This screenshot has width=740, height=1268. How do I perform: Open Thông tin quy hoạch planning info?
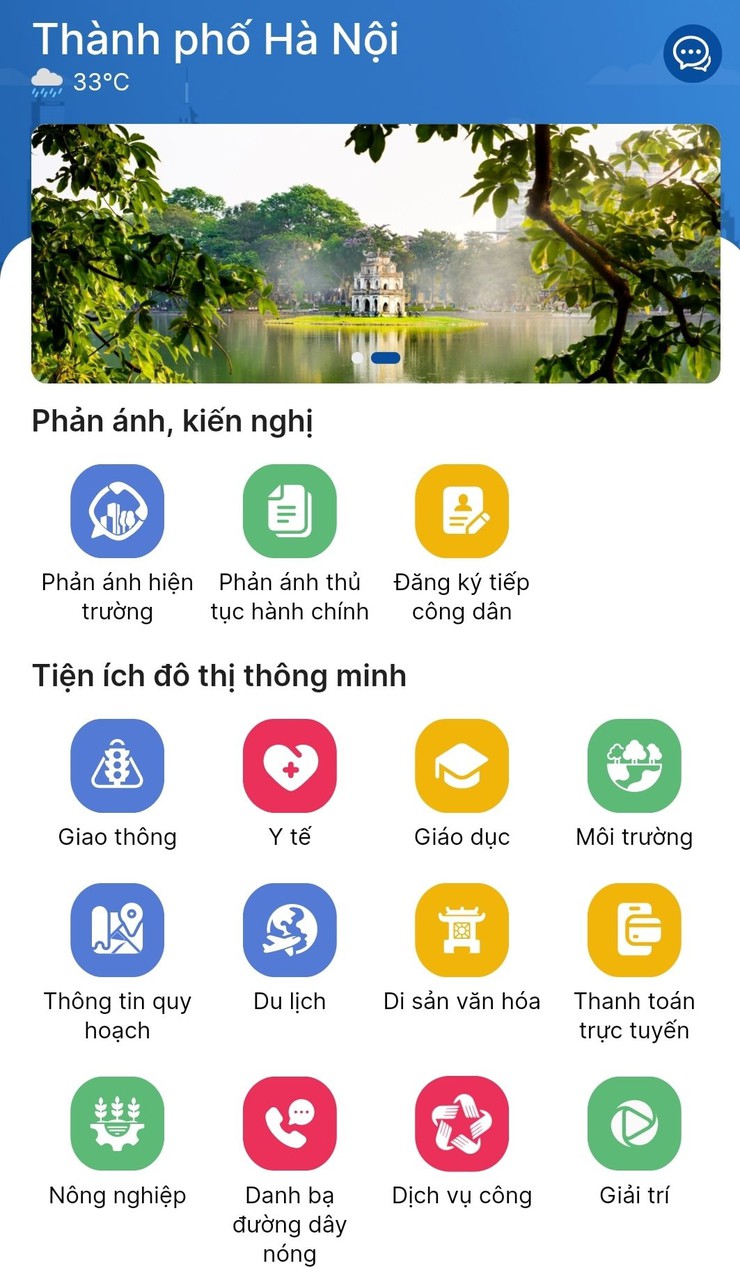[118, 930]
